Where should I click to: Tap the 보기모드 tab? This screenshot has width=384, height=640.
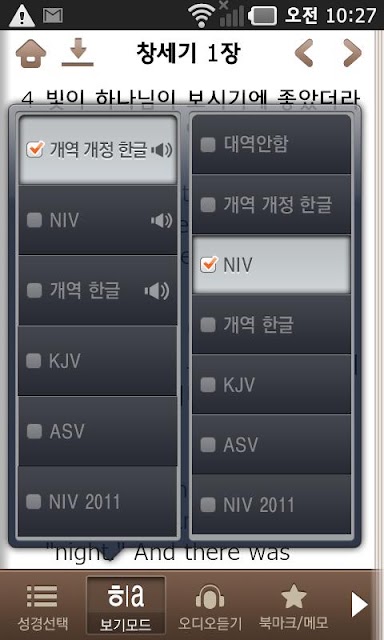pos(126,606)
